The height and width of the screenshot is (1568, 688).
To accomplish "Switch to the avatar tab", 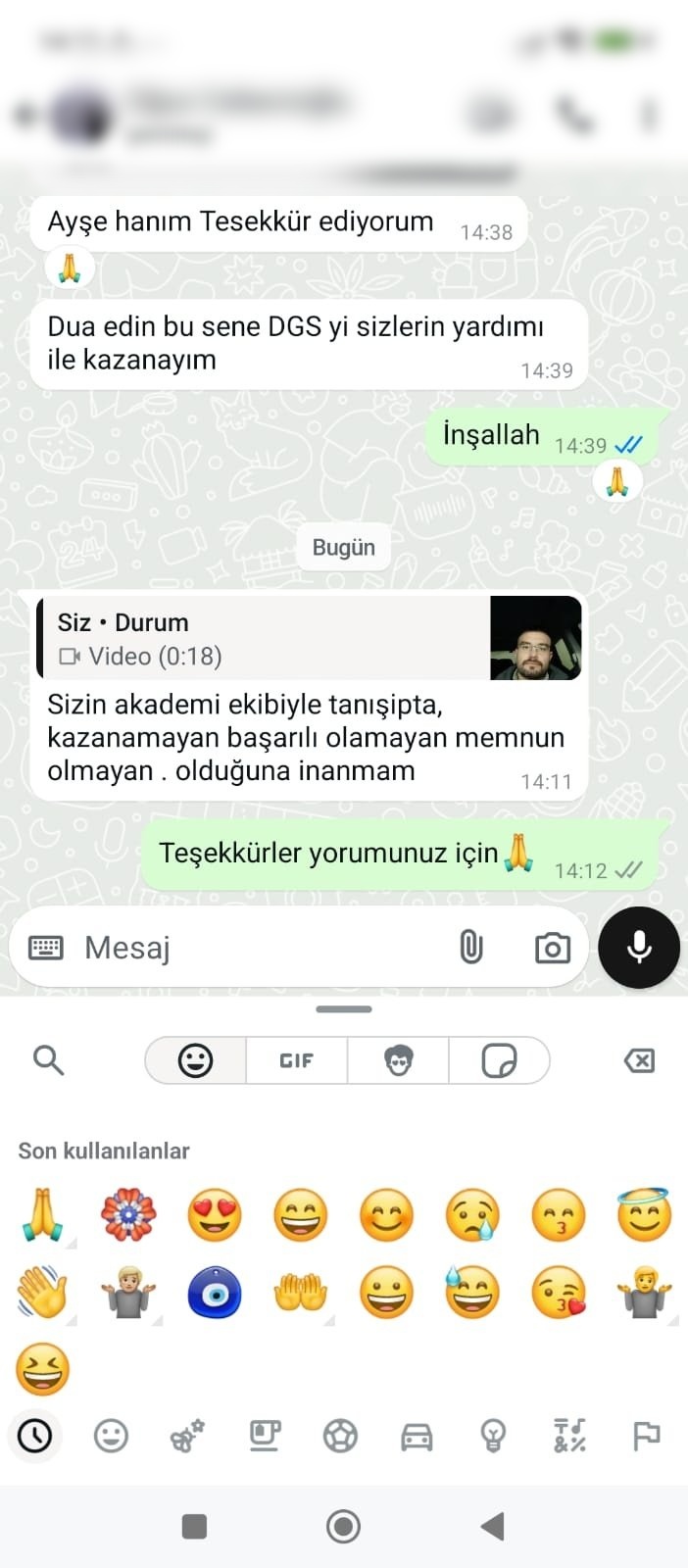I will [x=398, y=1060].
